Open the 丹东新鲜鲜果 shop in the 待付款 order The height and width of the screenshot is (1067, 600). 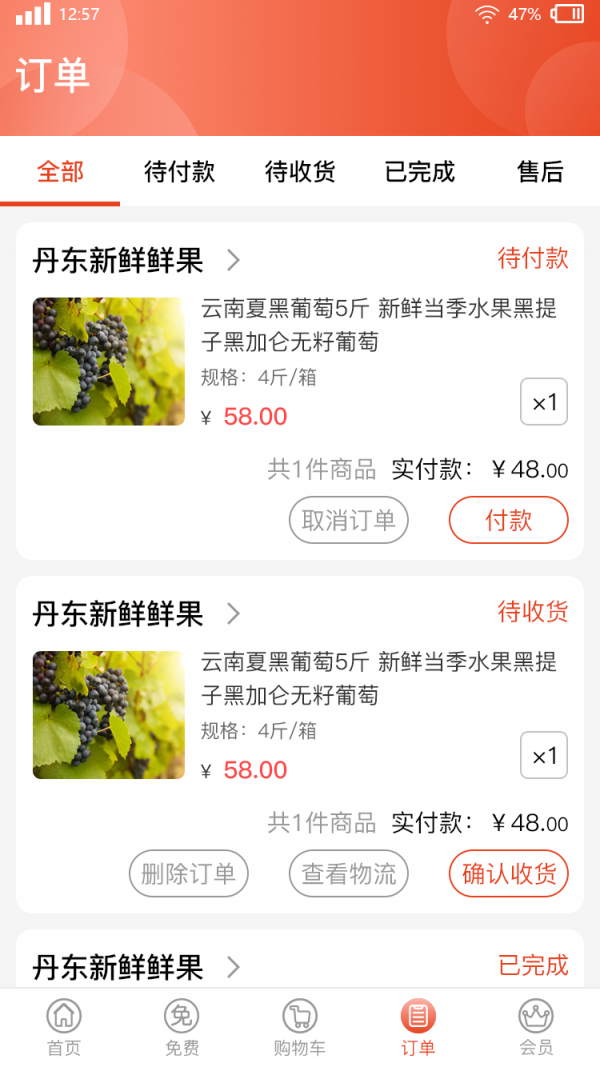tap(136, 261)
